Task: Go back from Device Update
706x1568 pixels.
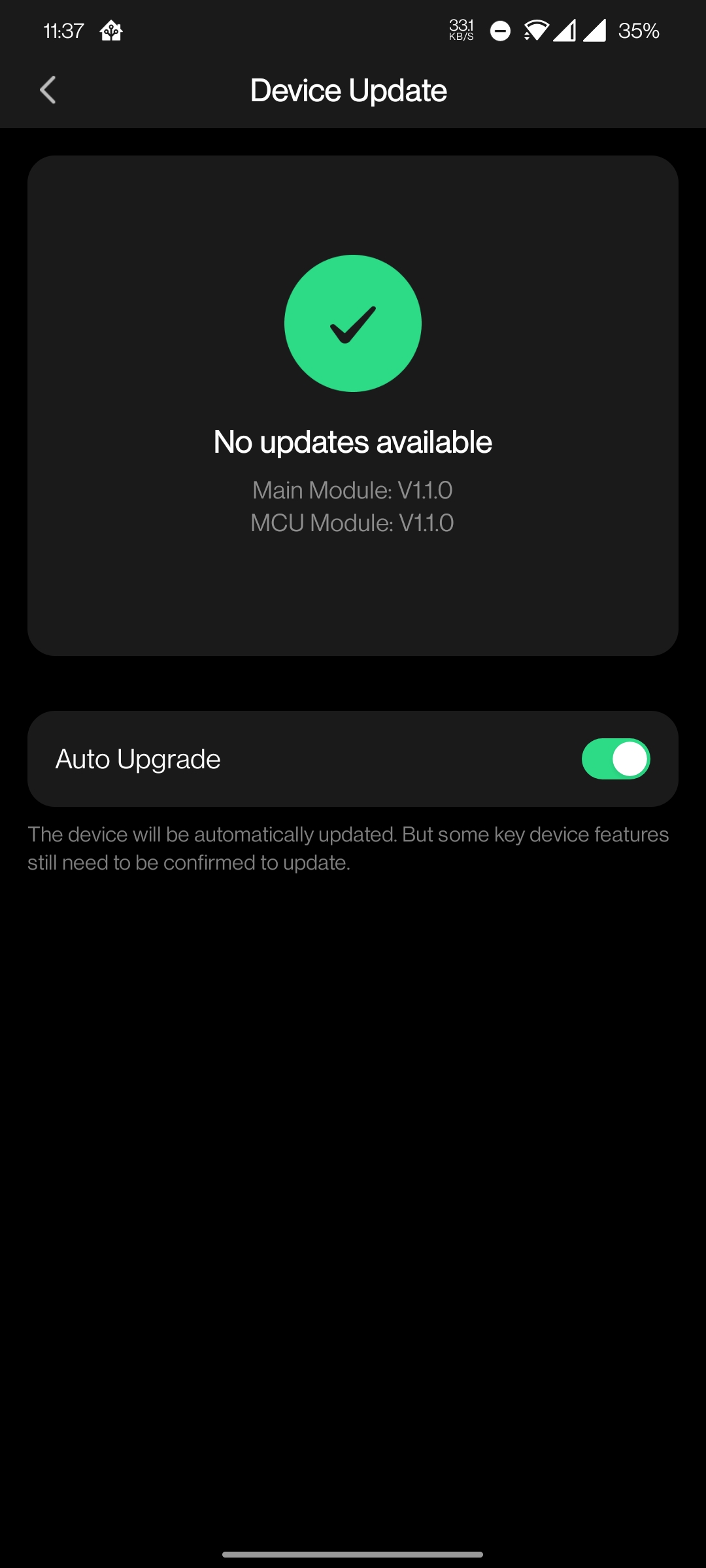Action: tap(48, 90)
